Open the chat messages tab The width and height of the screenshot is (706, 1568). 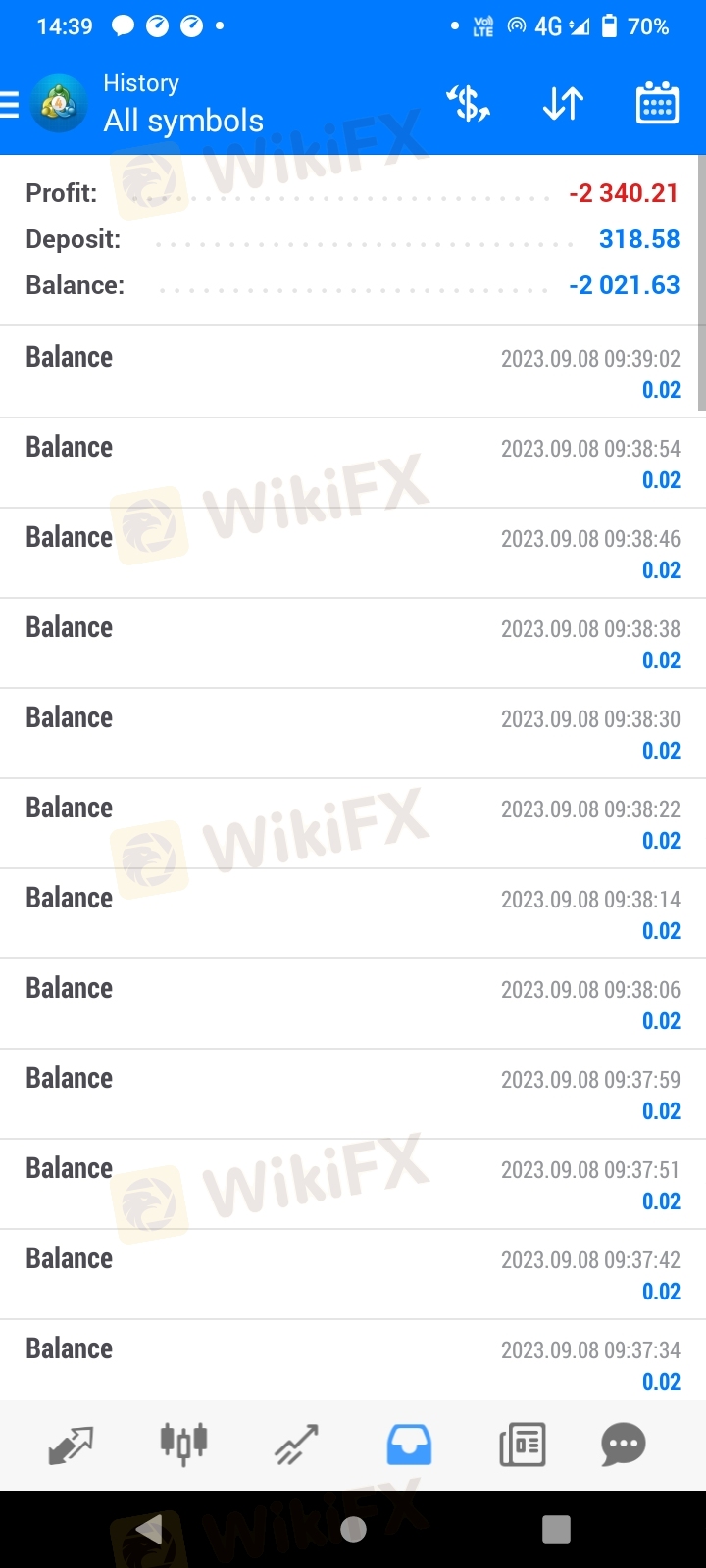(624, 1445)
